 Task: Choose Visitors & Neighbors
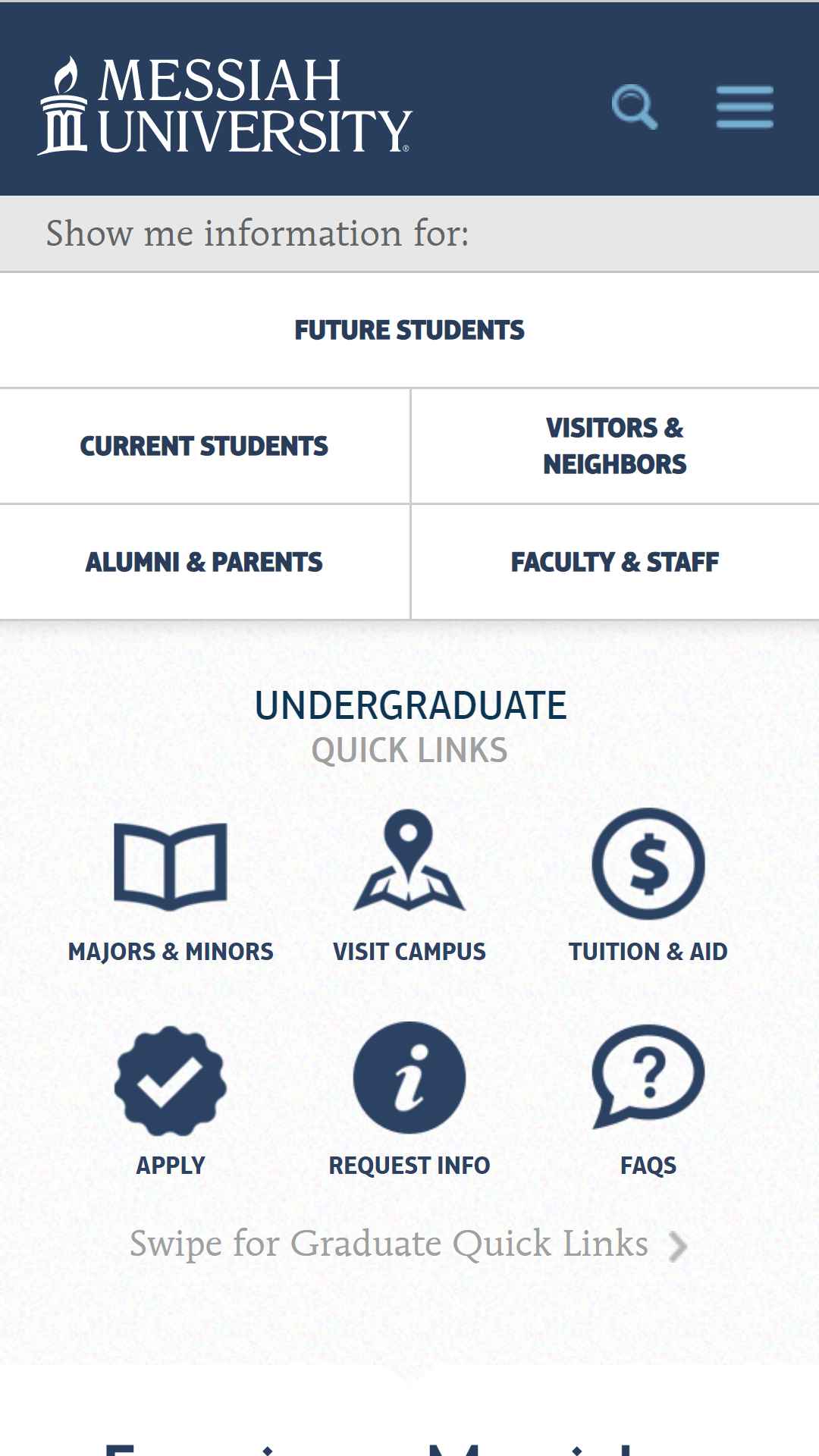pyautogui.click(x=615, y=447)
